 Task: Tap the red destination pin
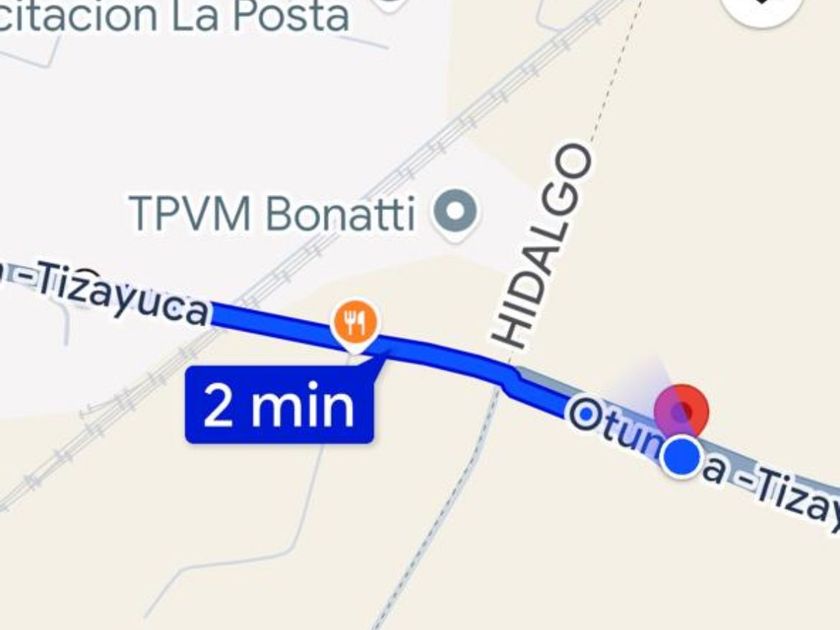[681, 408]
